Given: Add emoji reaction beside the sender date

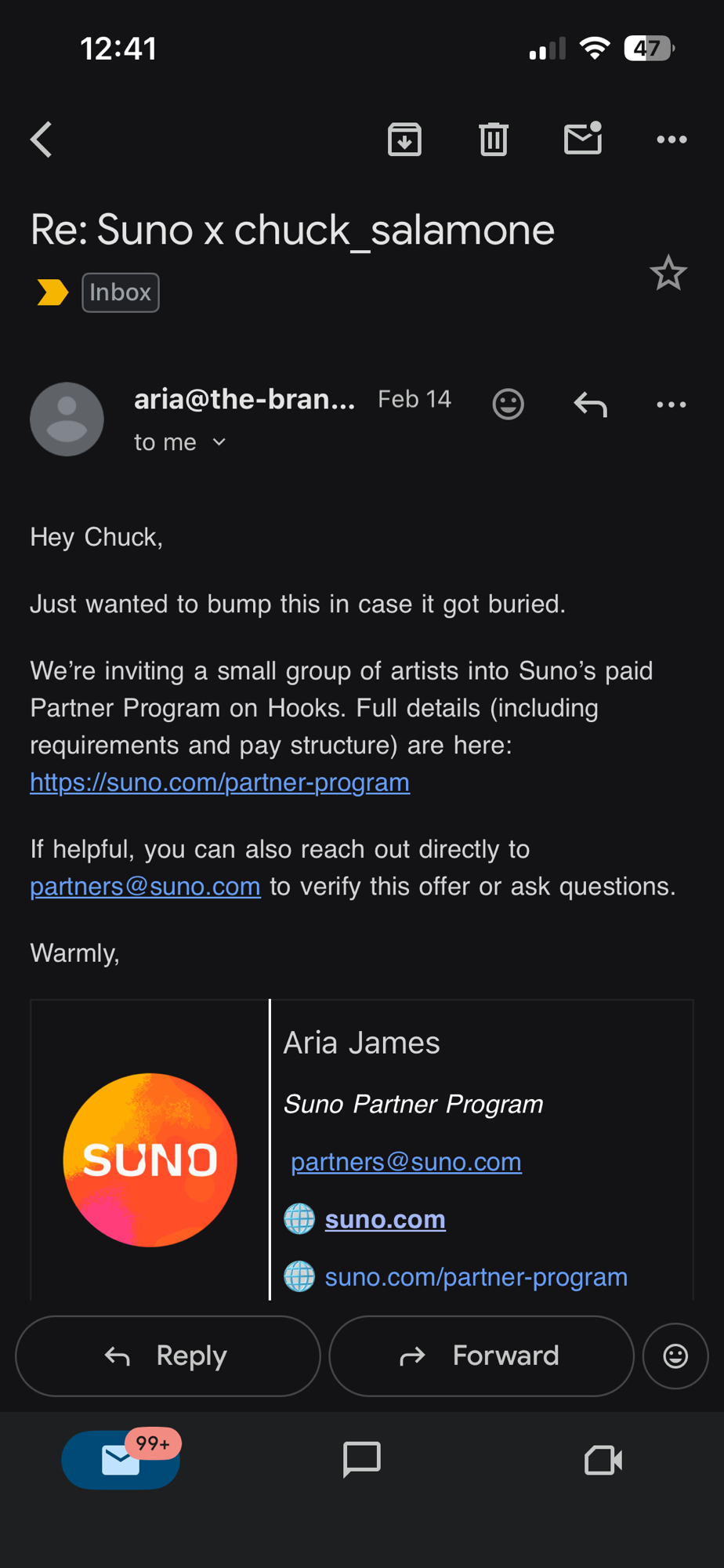Looking at the screenshot, I should point(508,405).
